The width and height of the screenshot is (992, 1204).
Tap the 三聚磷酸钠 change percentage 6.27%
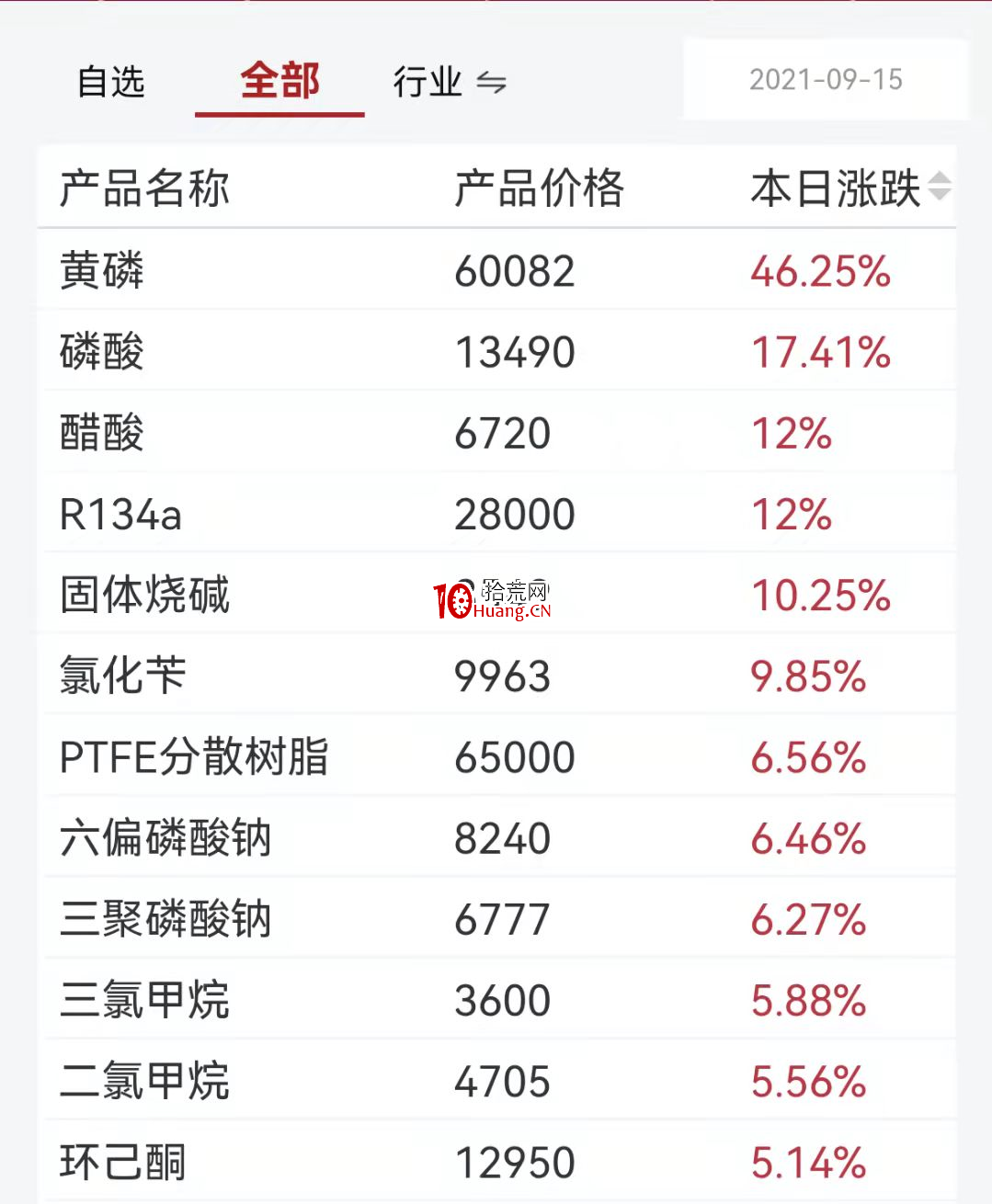tap(807, 919)
